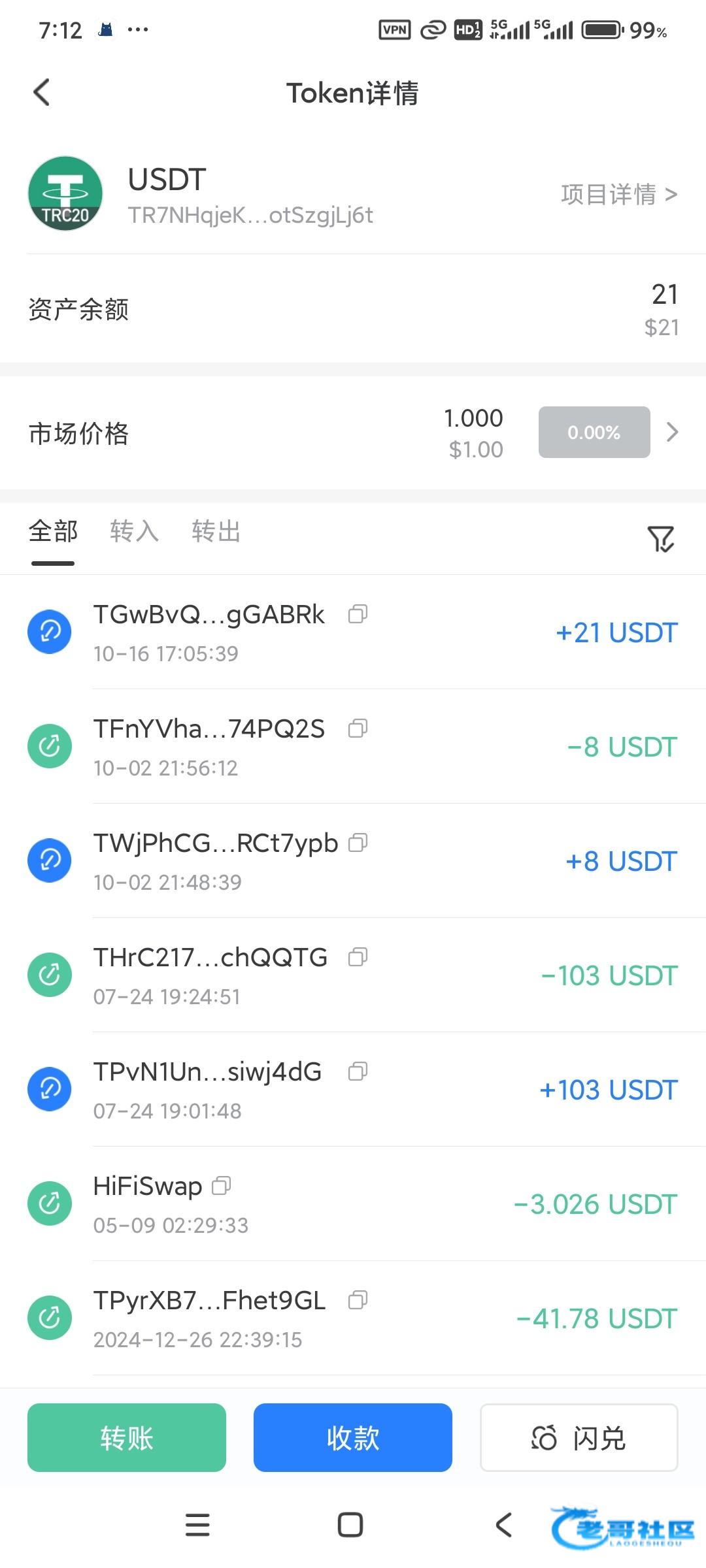This screenshot has width=706, height=1568.
Task: Tap the green 转账 transfer button
Action: pyautogui.click(x=127, y=1438)
